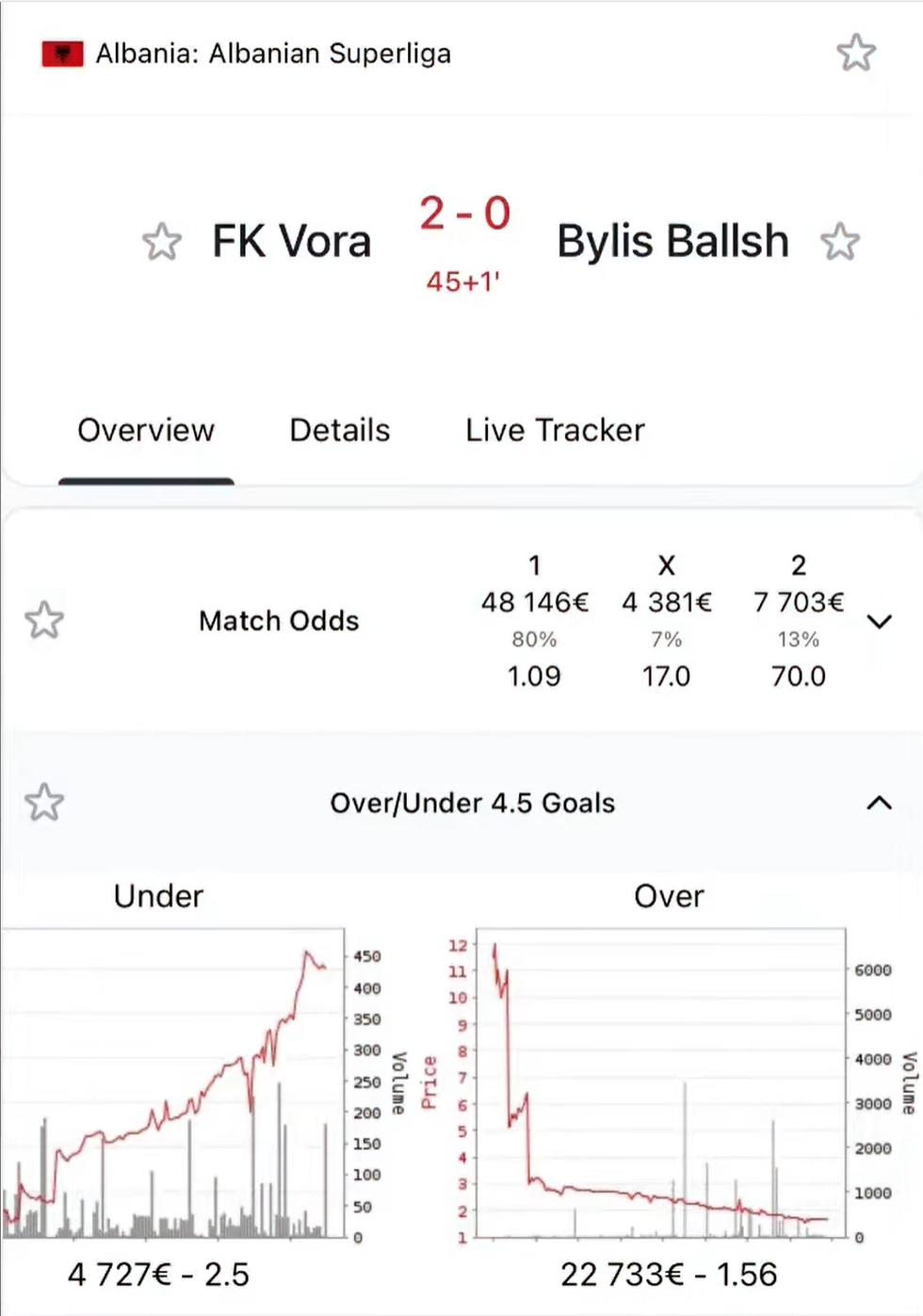Viewport: 923px width, 1316px height.
Task: Select the Overview tab
Action: tap(146, 431)
